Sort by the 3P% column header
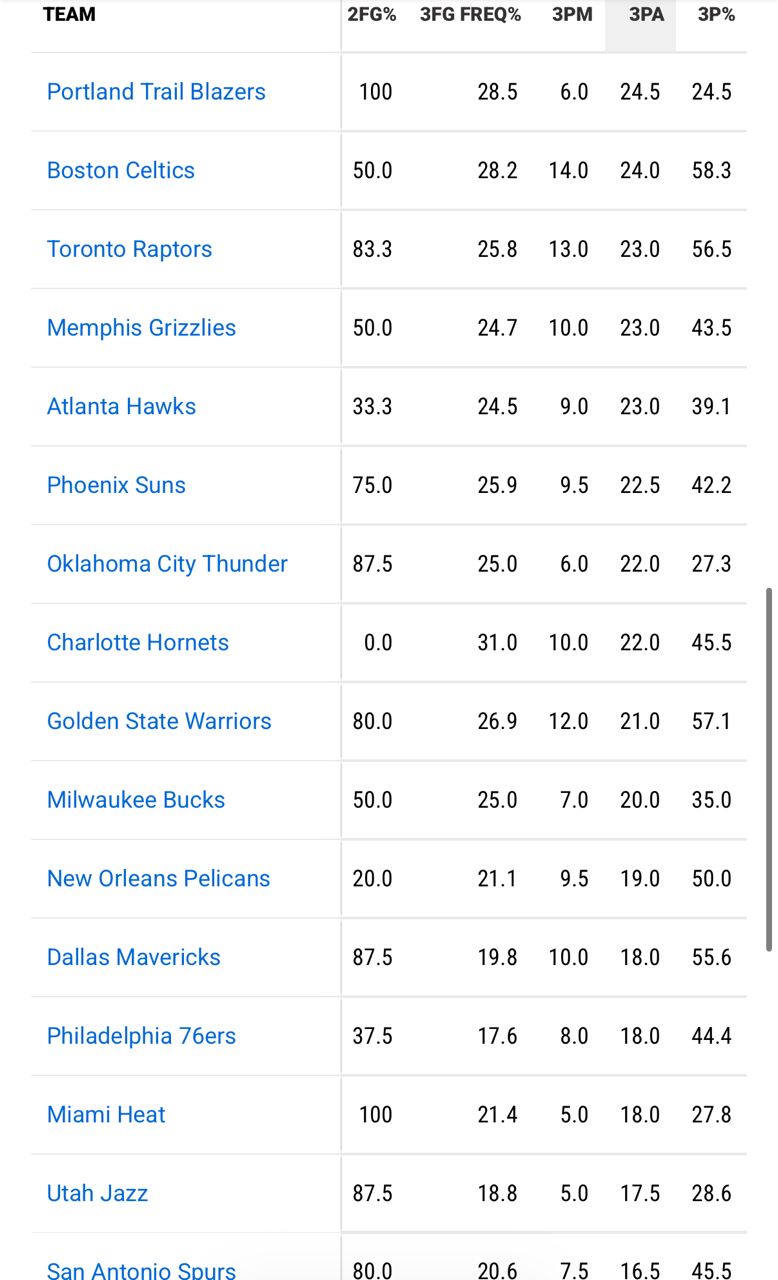The height and width of the screenshot is (1280, 778). (x=716, y=15)
